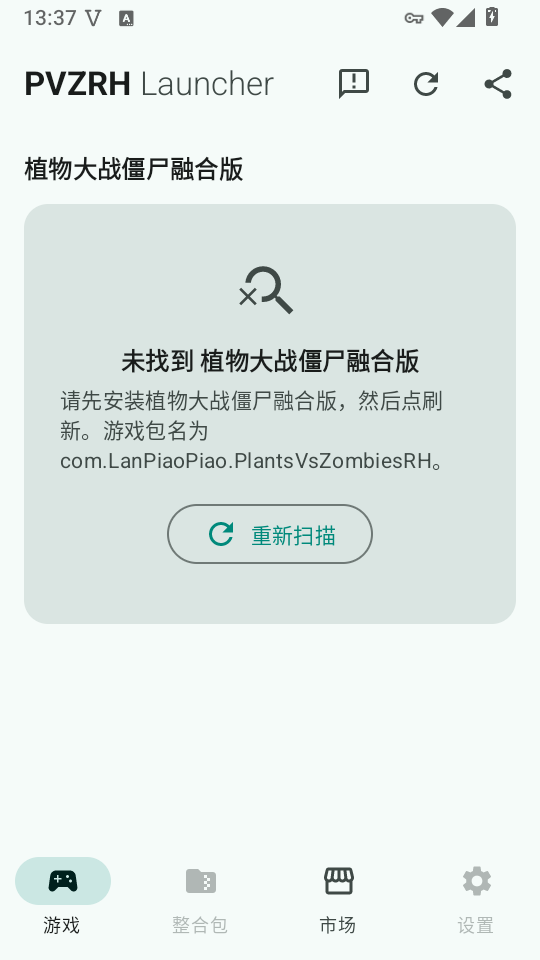Share the launcher via the share icon
540x960 pixels.
coord(498,84)
